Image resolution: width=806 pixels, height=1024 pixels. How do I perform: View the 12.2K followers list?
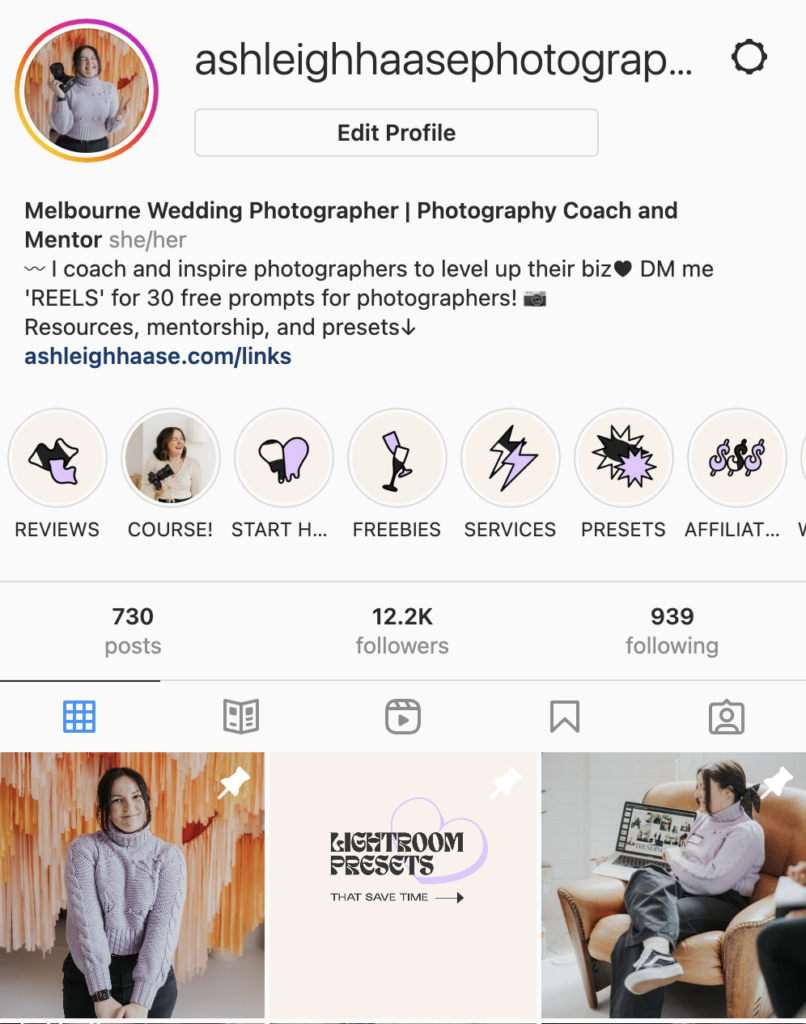click(x=402, y=630)
